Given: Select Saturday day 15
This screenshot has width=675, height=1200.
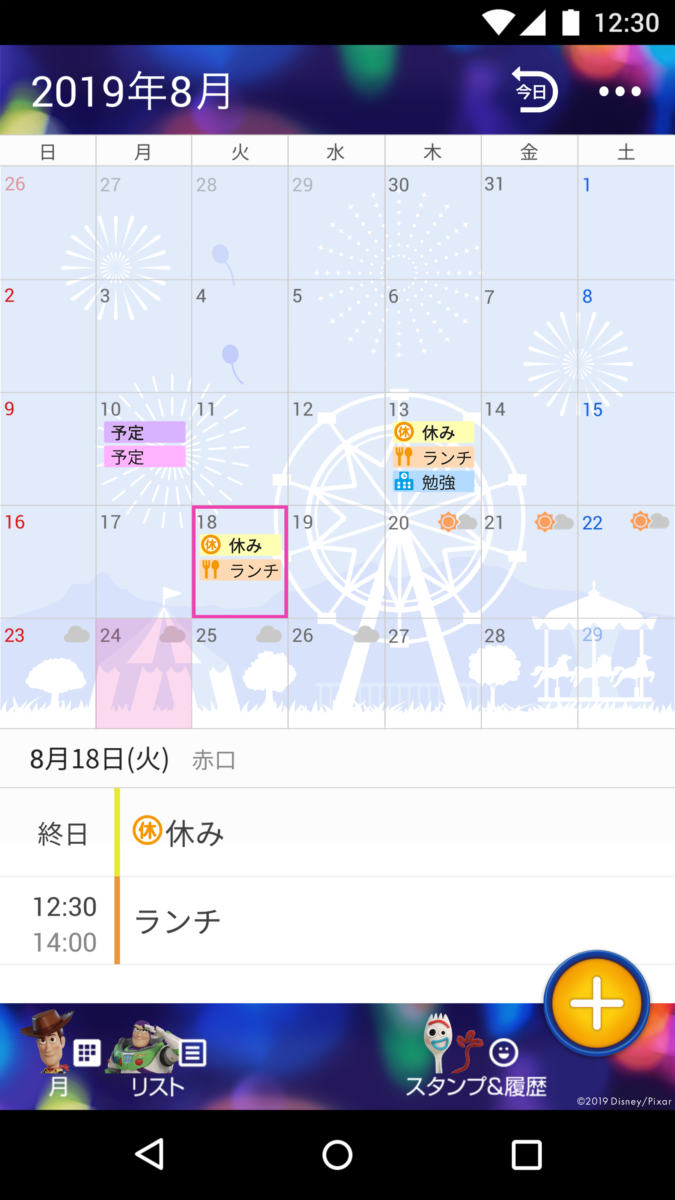Looking at the screenshot, I should pyautogui.click(x=626, y=448).
